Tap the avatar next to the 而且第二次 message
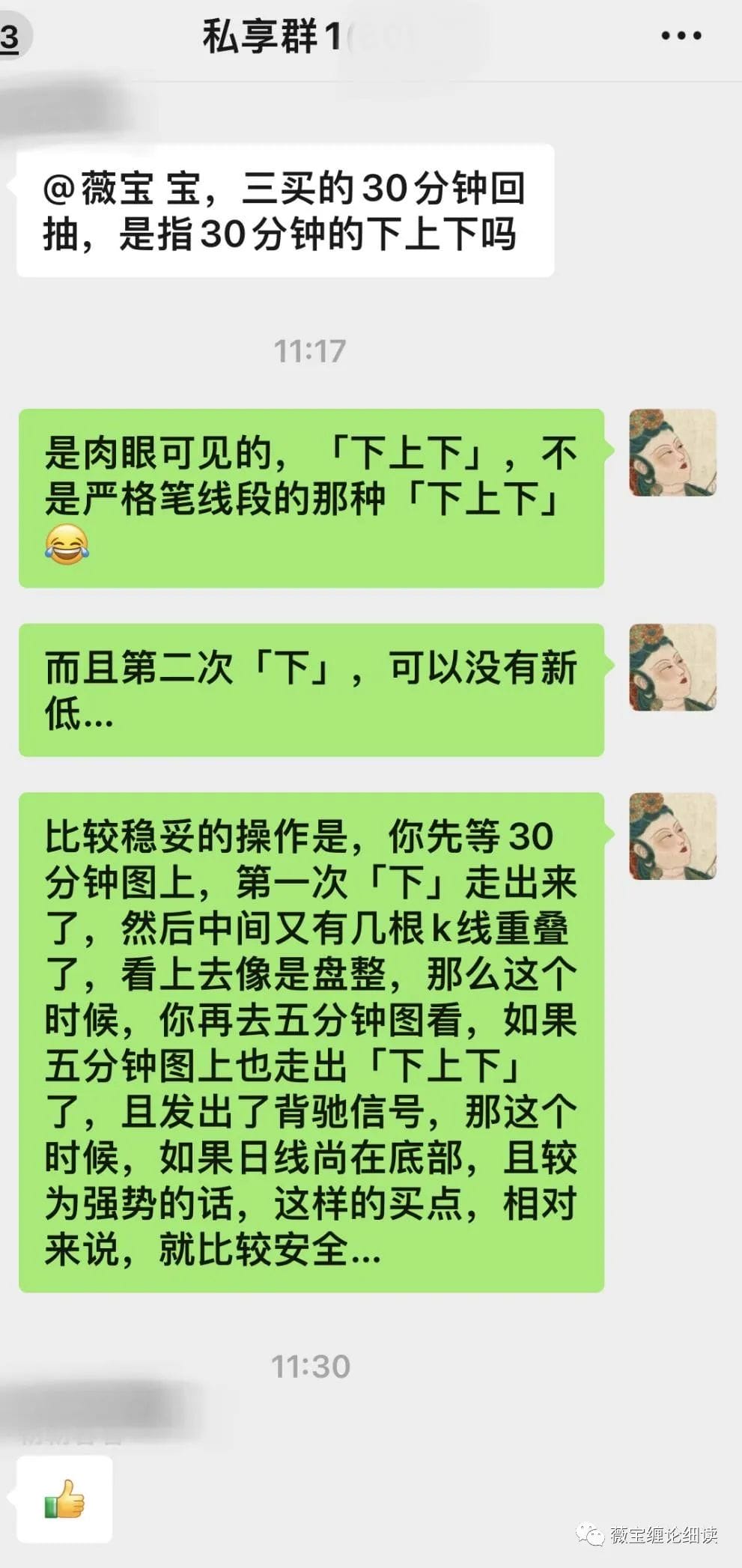Screen dimensions: 742x1568 tap(672, 667)
